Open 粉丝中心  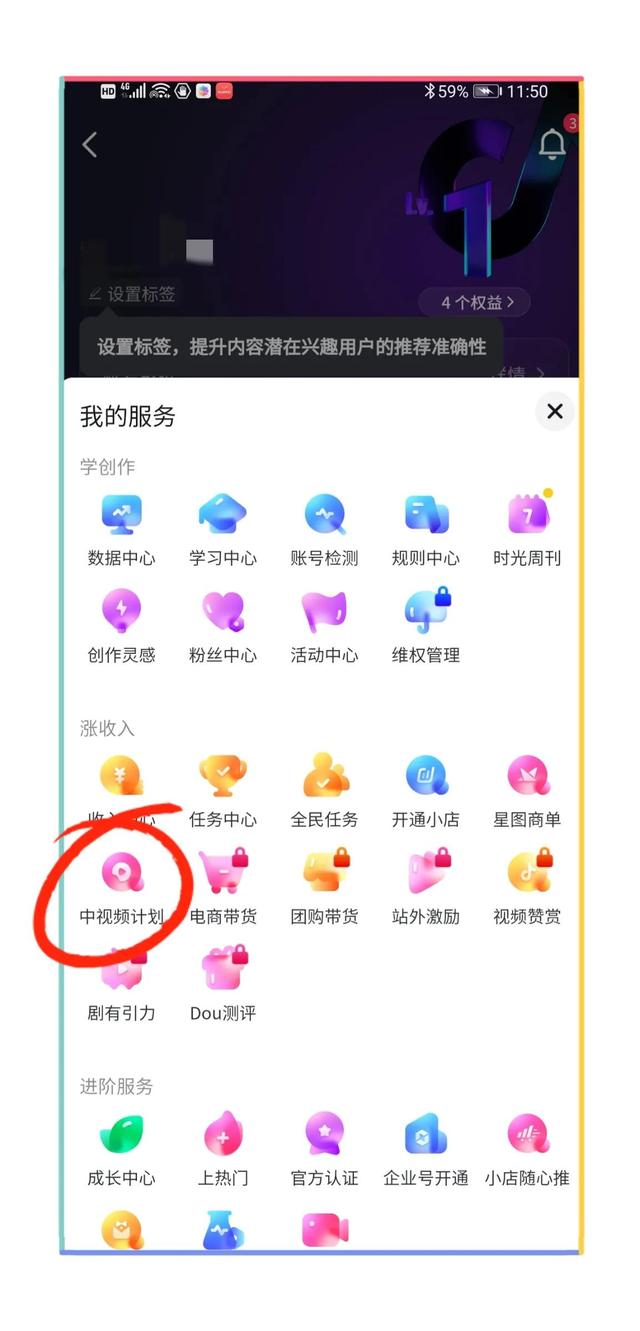[x=223, y=626]
